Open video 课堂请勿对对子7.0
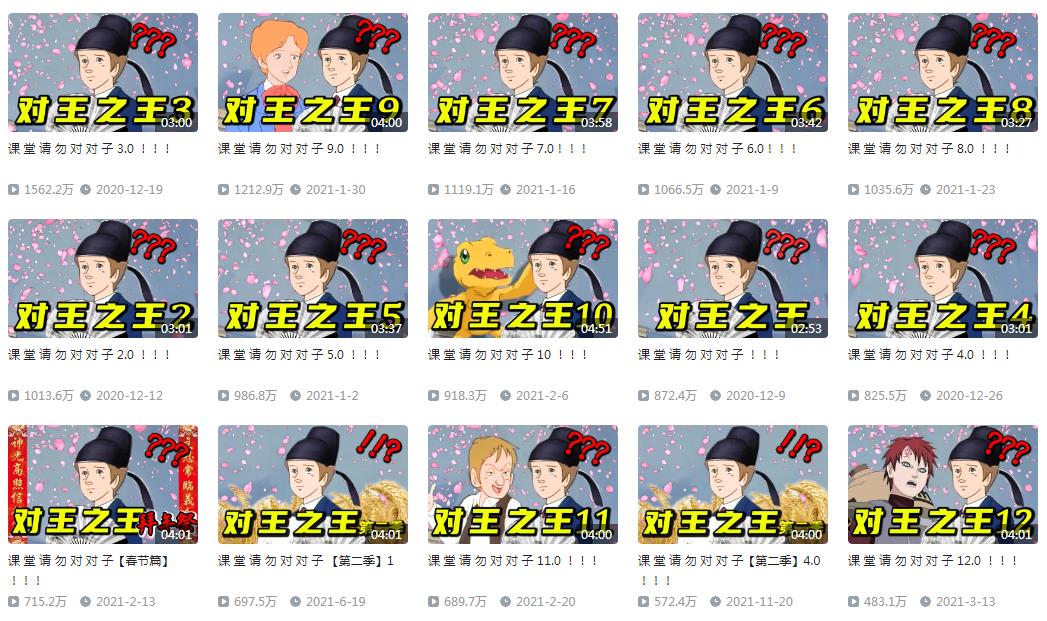 click(x=523, y=72)
